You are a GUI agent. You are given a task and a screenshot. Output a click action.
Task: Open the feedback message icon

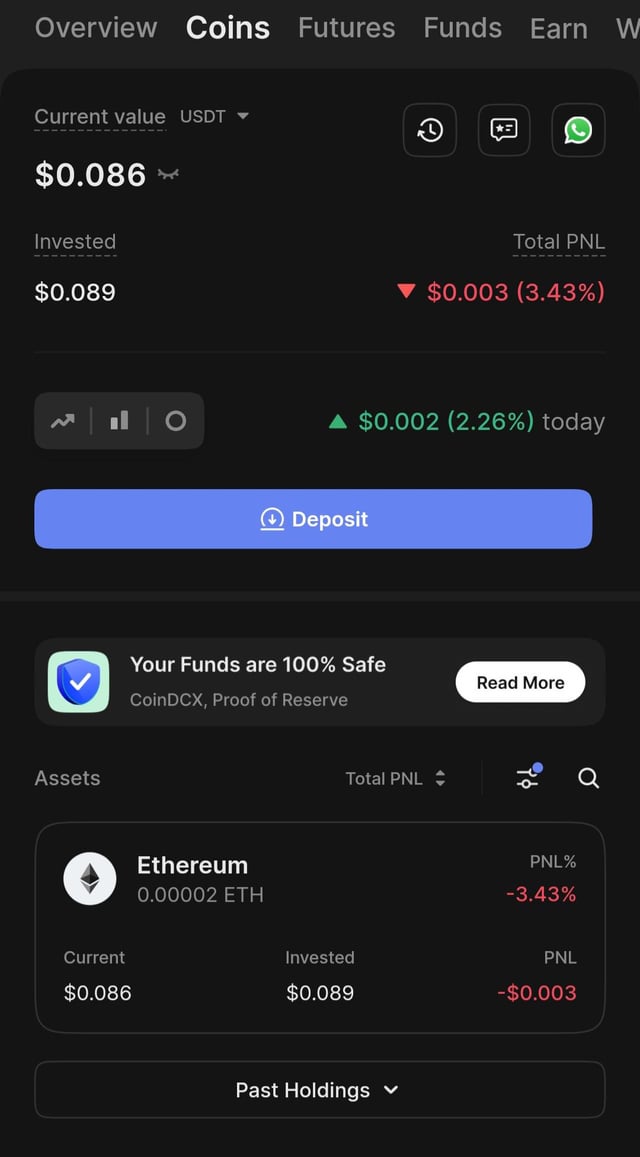tap(504, 130)
